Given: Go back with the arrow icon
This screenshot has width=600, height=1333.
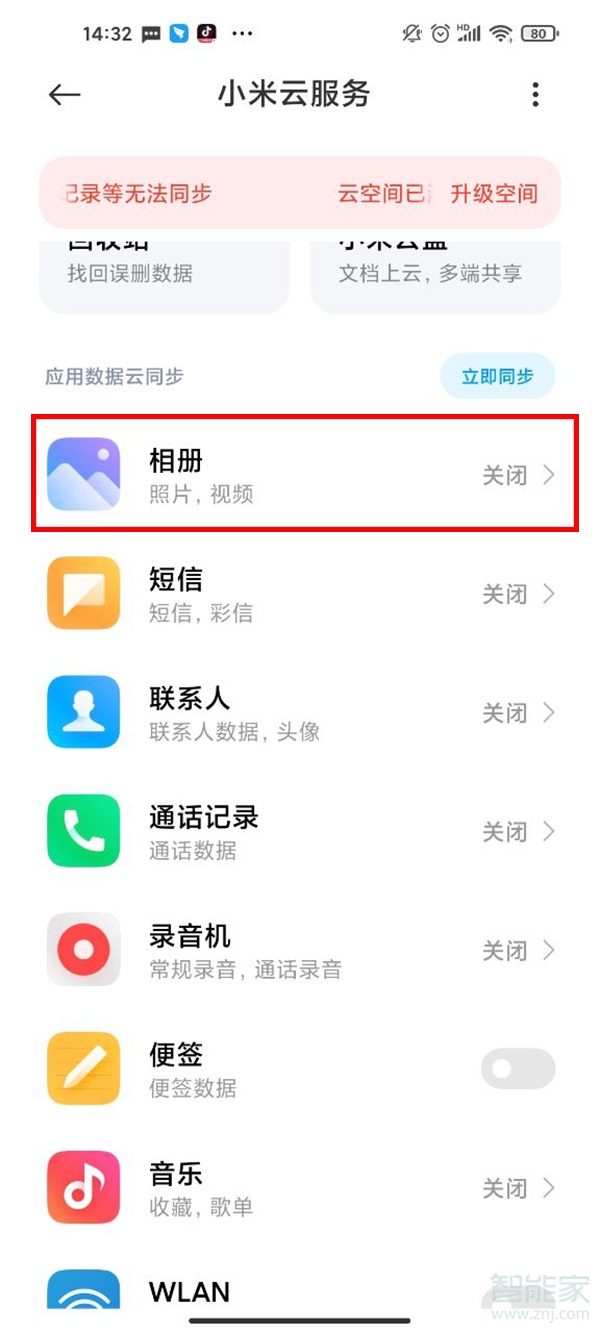Looking at the screenshot, I should coord(64,94).
